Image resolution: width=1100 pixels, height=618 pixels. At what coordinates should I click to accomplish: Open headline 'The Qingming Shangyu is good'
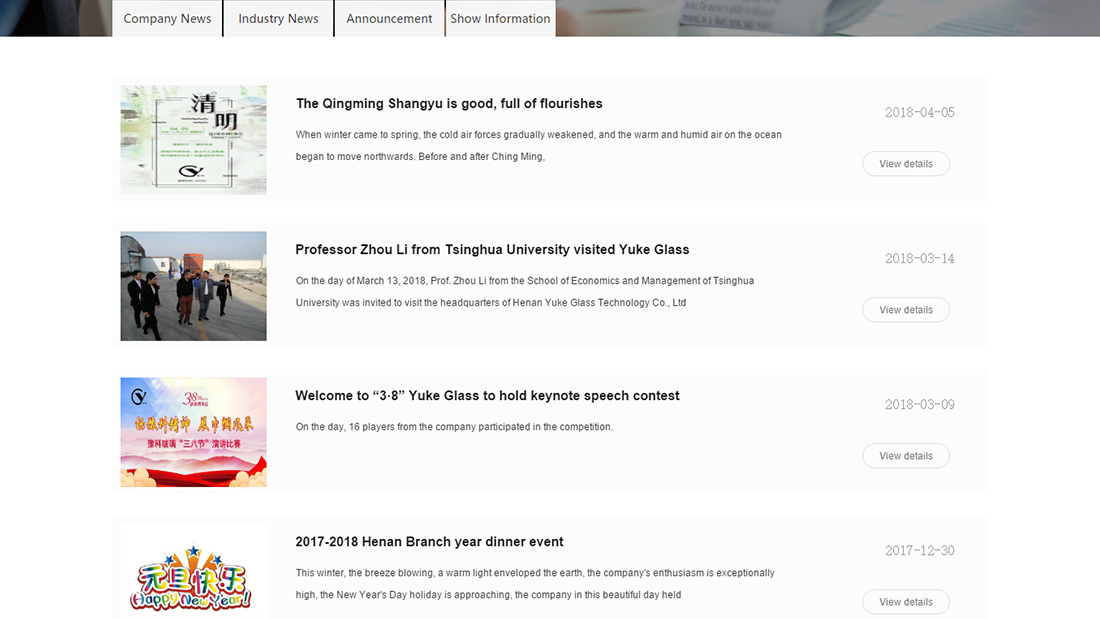pos(449,104)
